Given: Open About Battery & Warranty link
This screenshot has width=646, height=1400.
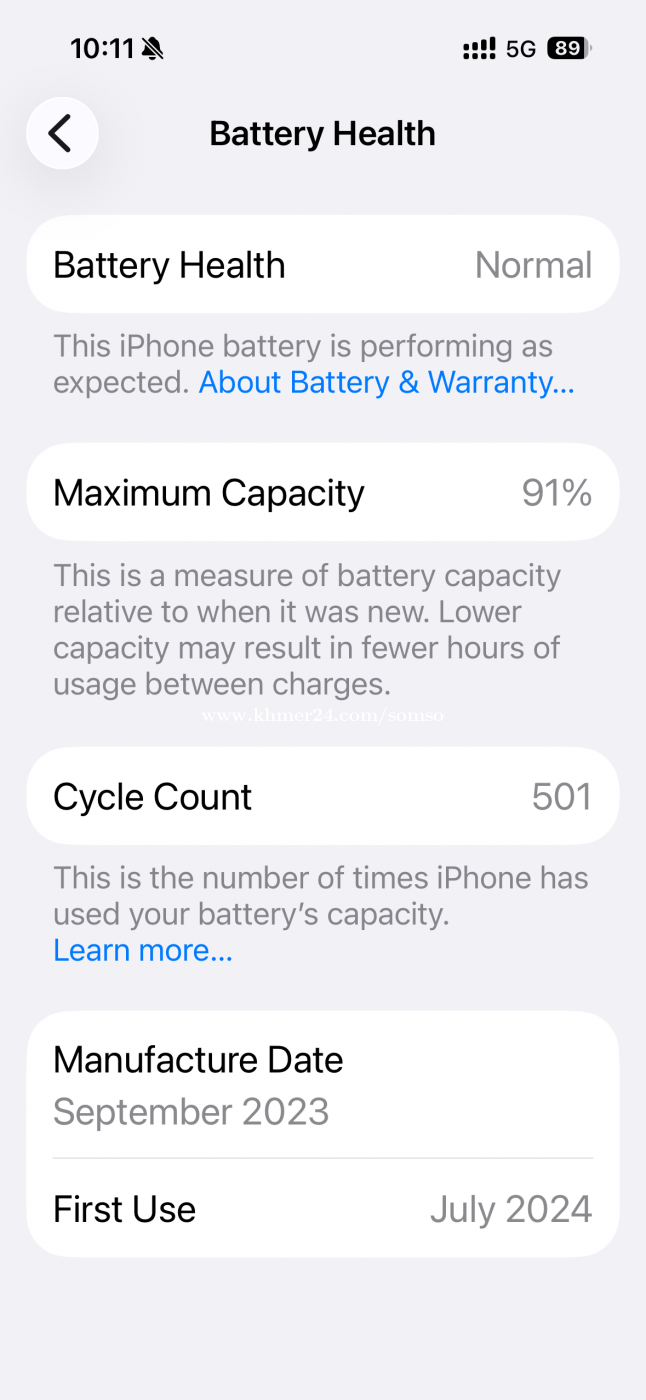Looking at the screenshot, I should 386,383.
